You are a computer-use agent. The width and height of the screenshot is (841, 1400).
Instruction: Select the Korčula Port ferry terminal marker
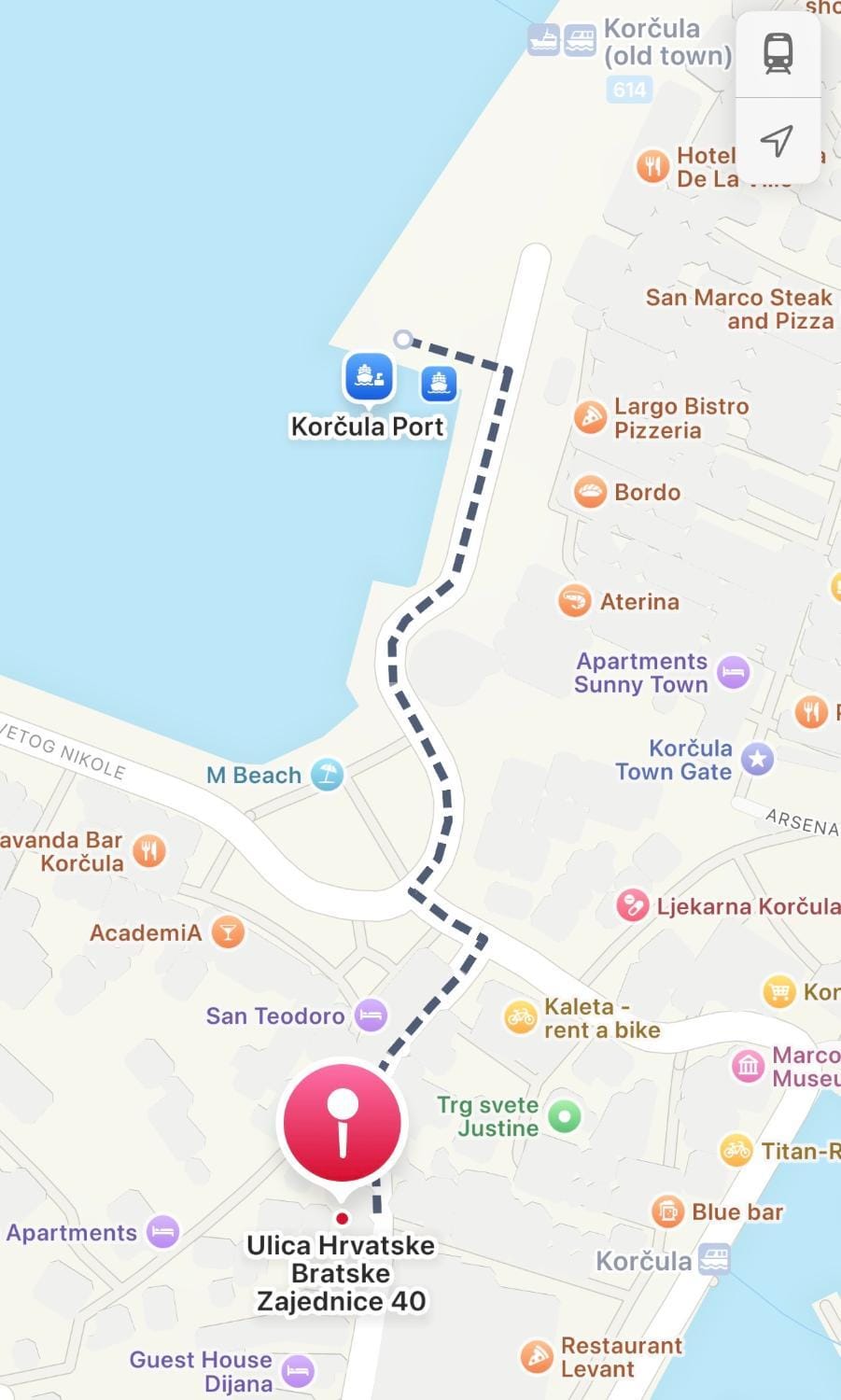369,376
